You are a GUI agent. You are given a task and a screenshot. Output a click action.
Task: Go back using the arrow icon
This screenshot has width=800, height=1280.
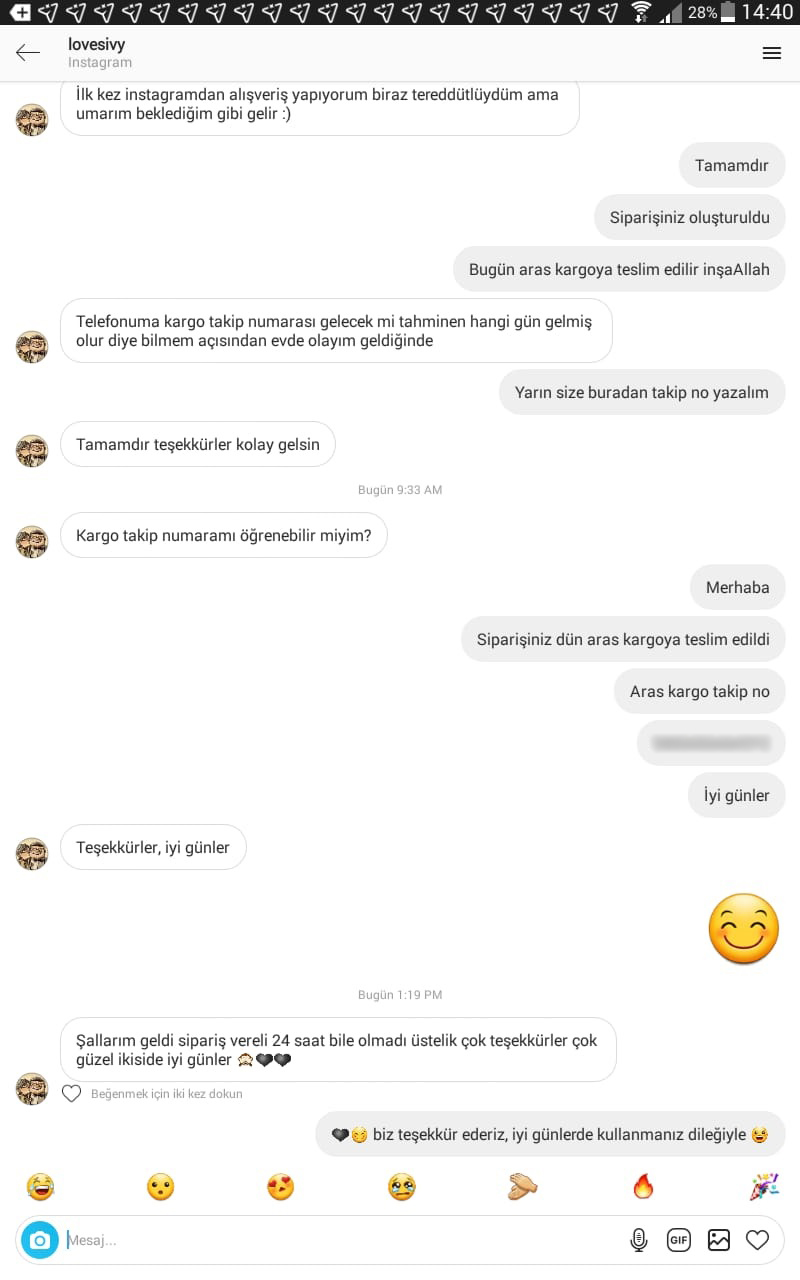pyautogui.click(x=28, y=53)
